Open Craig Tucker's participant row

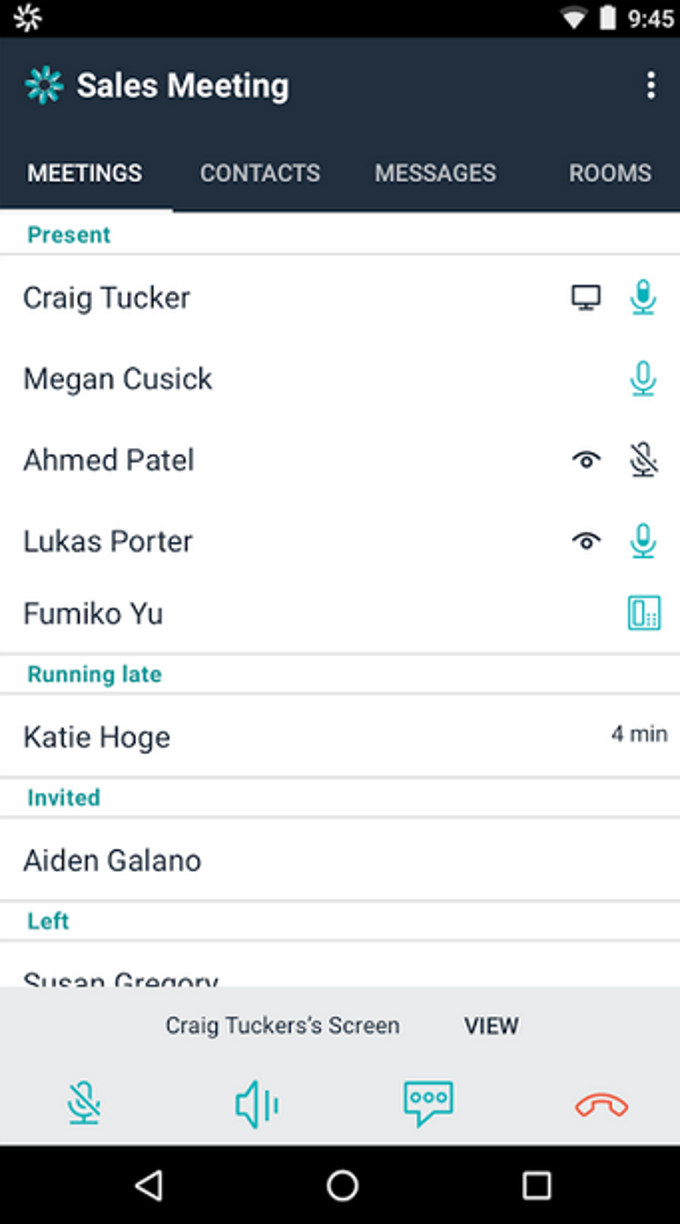click(107, 298)
